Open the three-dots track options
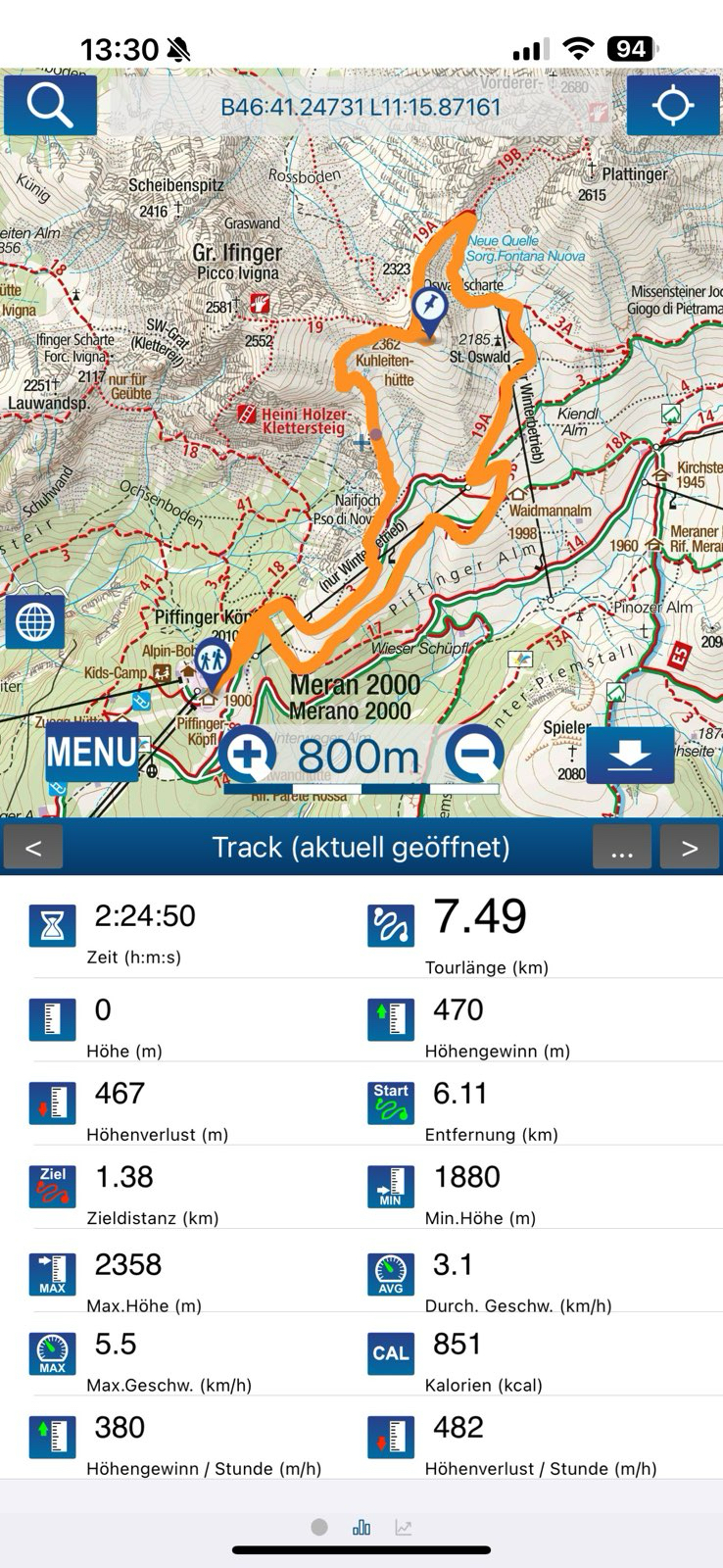 pos(622,848)
